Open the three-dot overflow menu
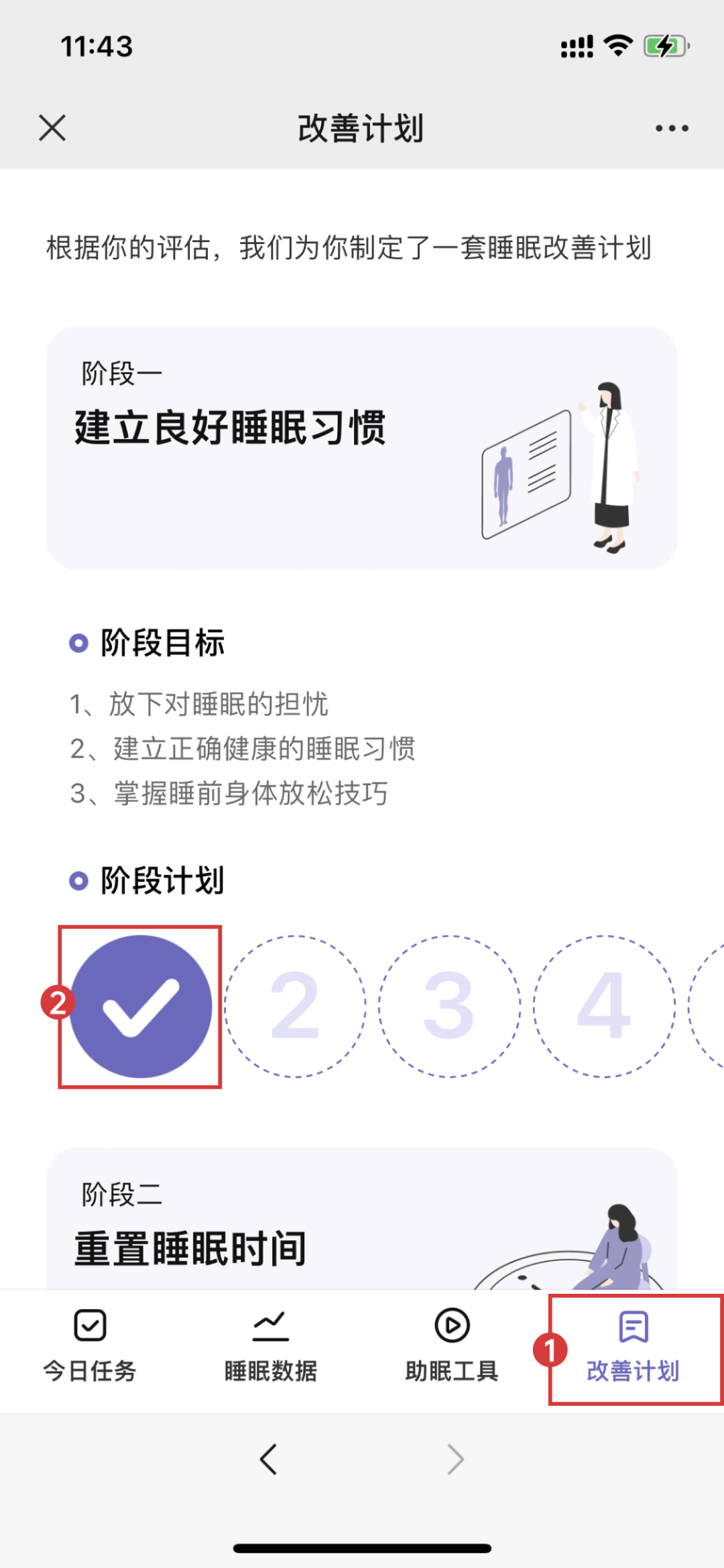 [x=671, y=128]
